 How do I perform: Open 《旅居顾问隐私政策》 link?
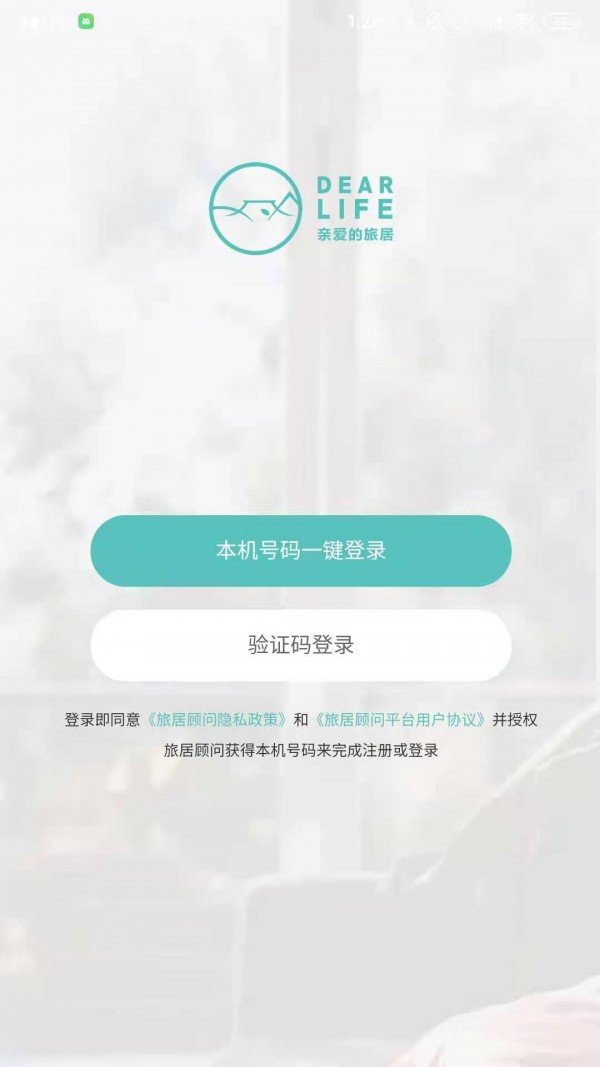click(218, 720)
